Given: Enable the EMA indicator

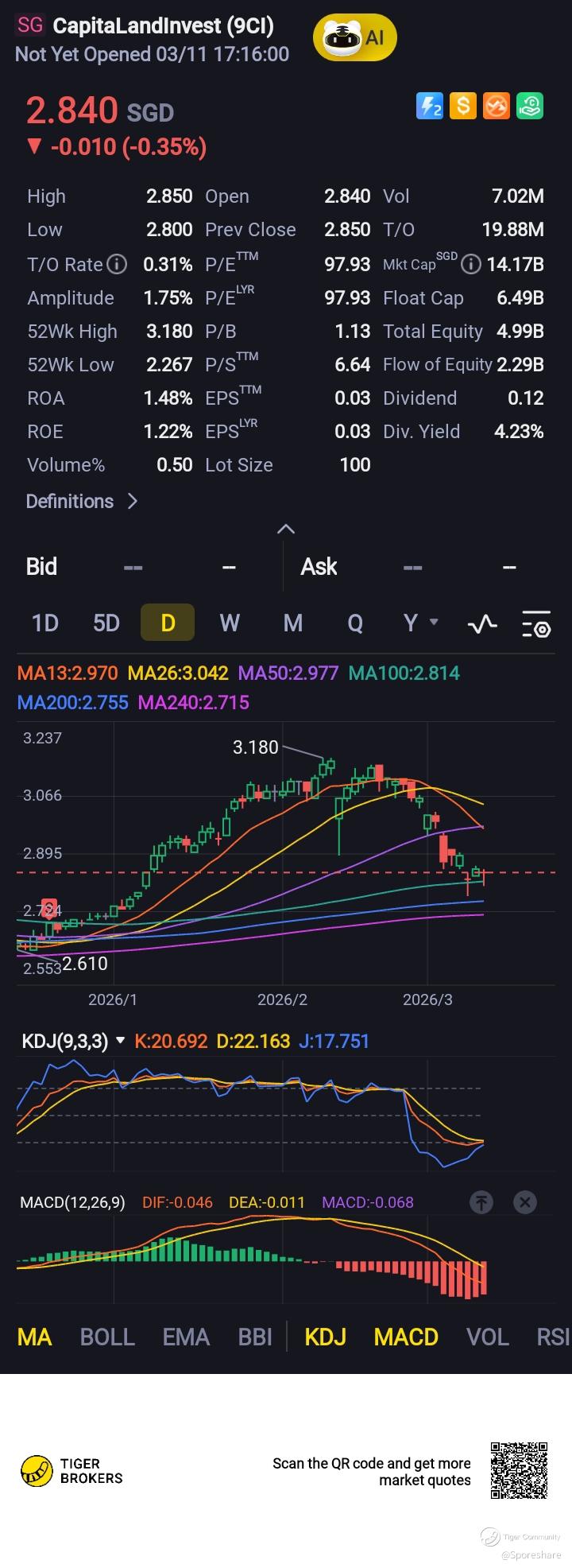Looking at the screenshot, I should click(186, 1337).
